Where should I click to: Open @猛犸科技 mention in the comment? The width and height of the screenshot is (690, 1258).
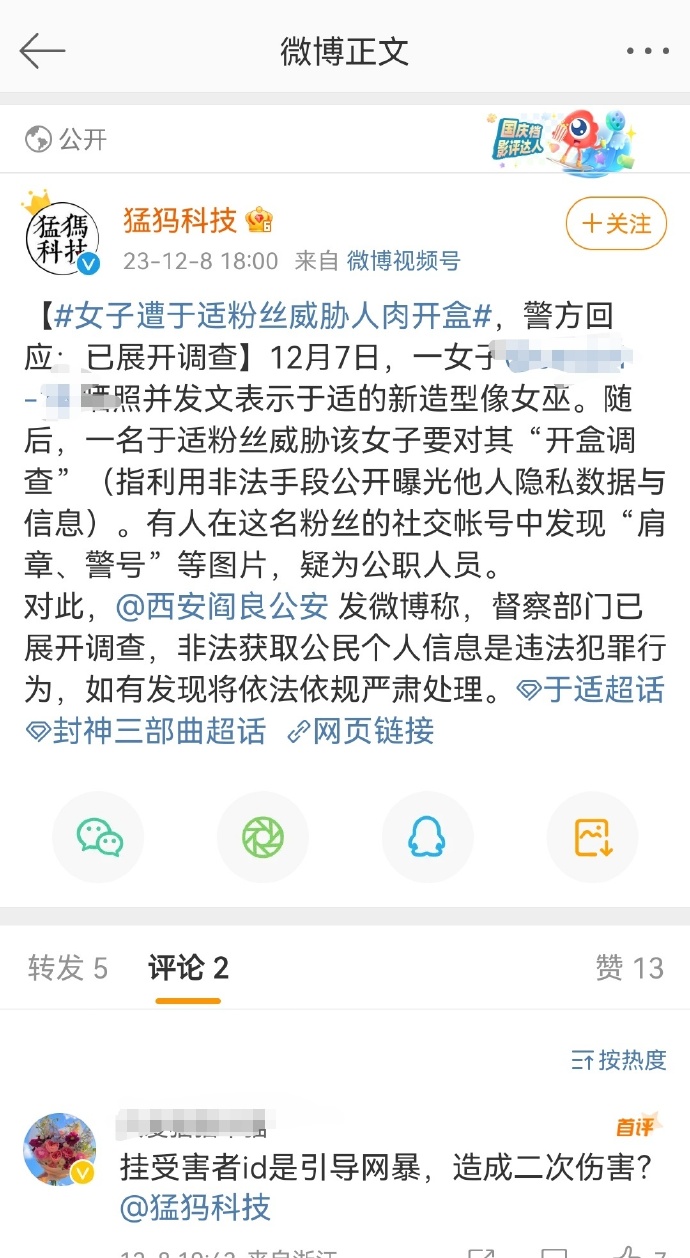click(x=195, y=1207)
